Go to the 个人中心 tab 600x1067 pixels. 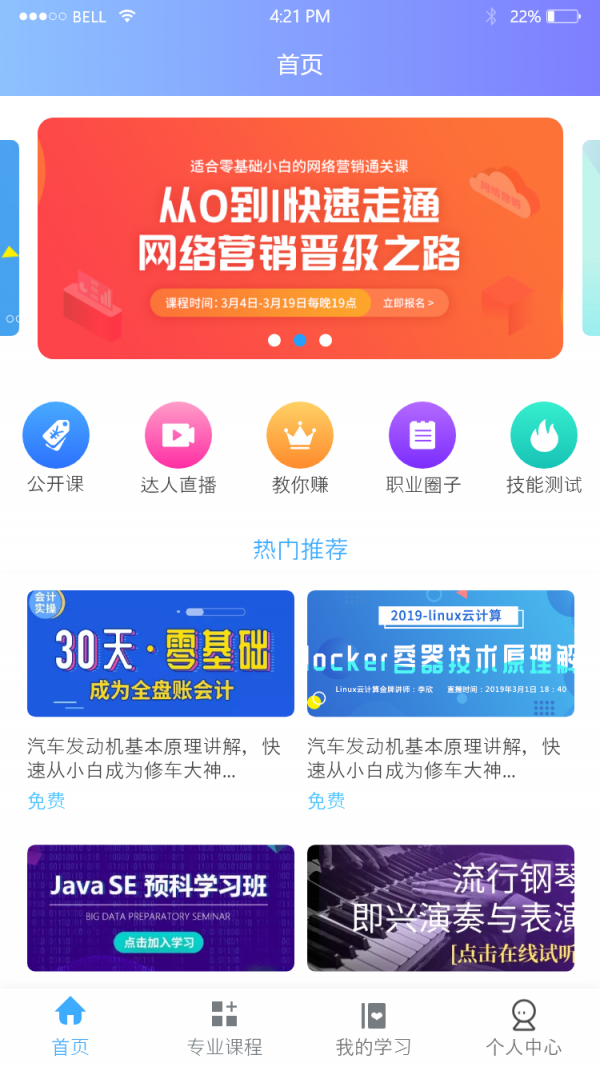pos(523,1027)
